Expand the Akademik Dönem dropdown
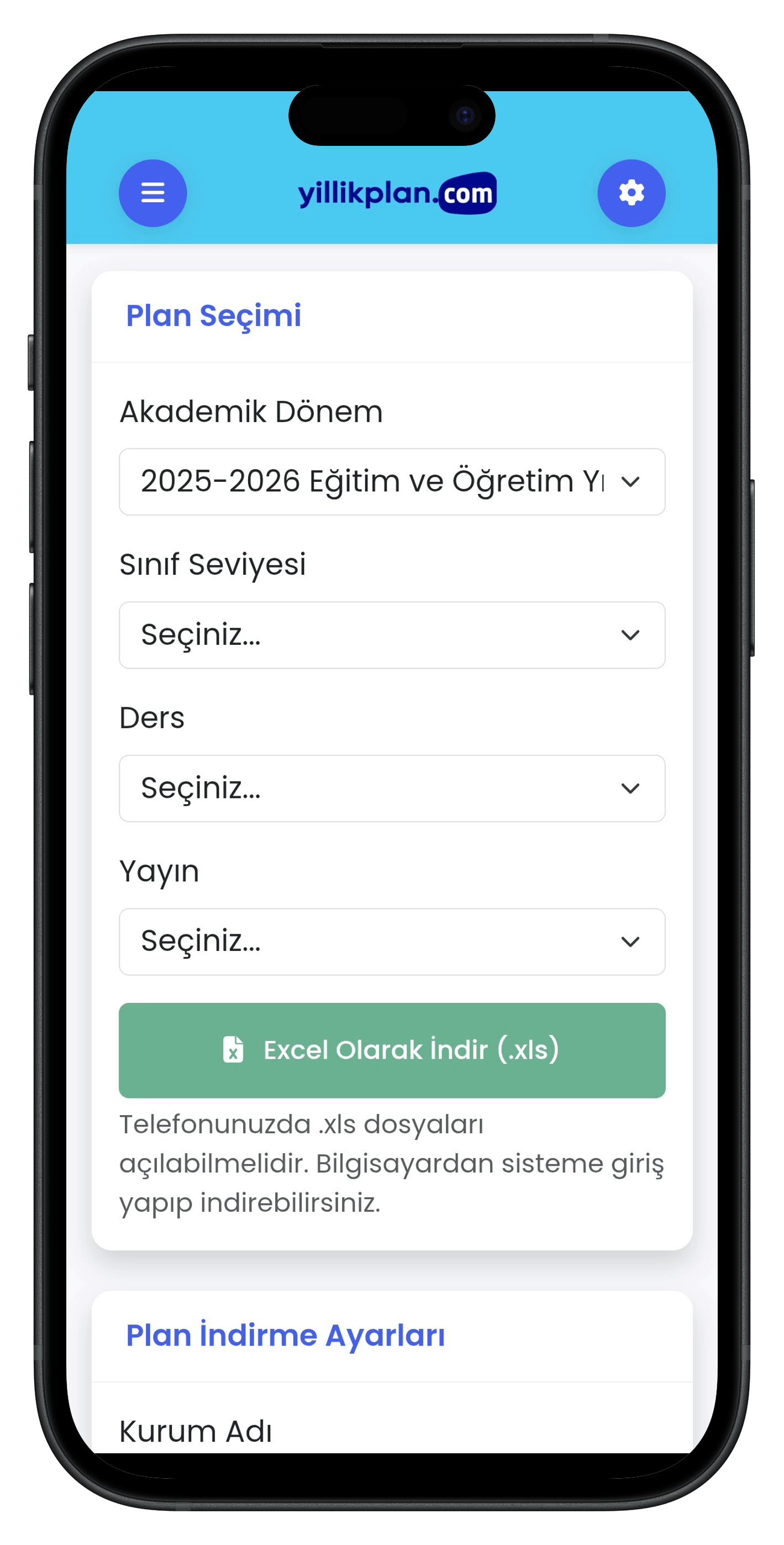784x1545 pixels. point(392,482)
